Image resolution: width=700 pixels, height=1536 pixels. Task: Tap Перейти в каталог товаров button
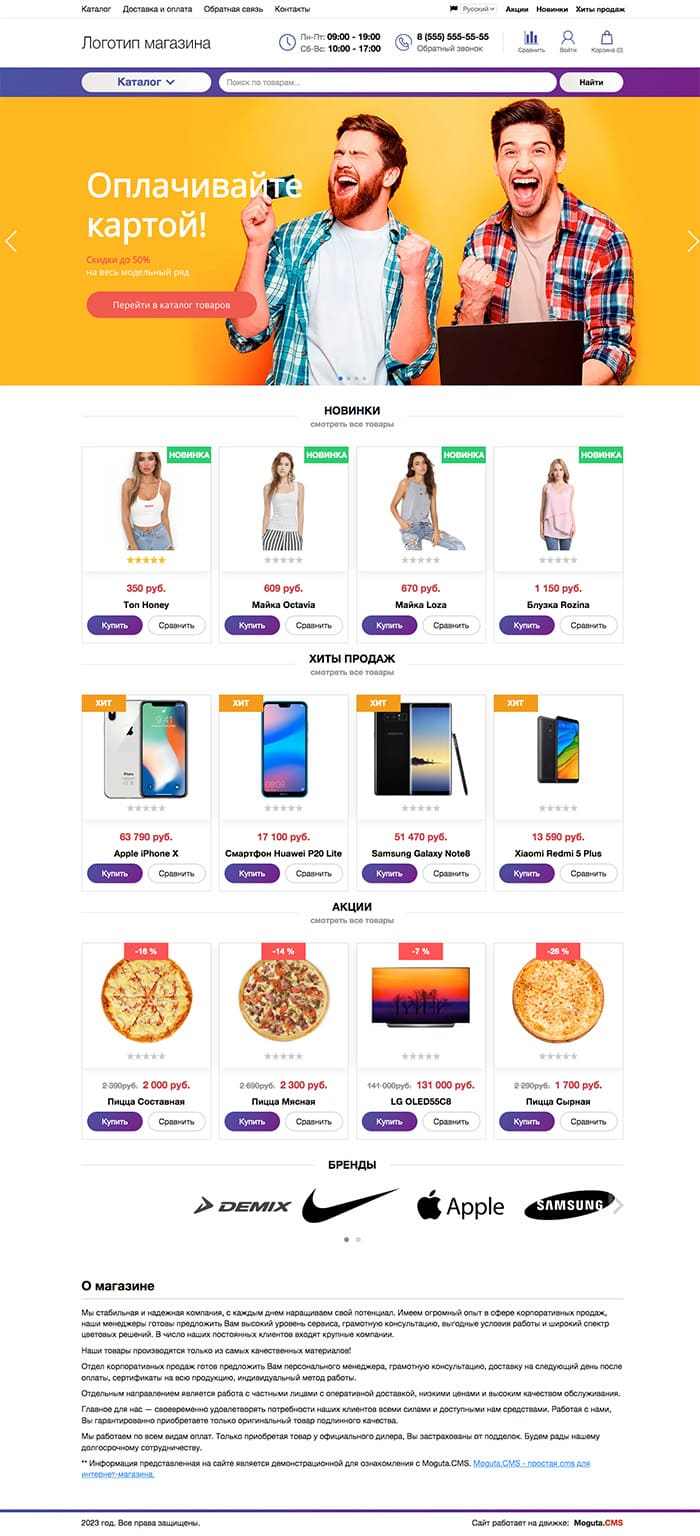(x=171, y=305)
